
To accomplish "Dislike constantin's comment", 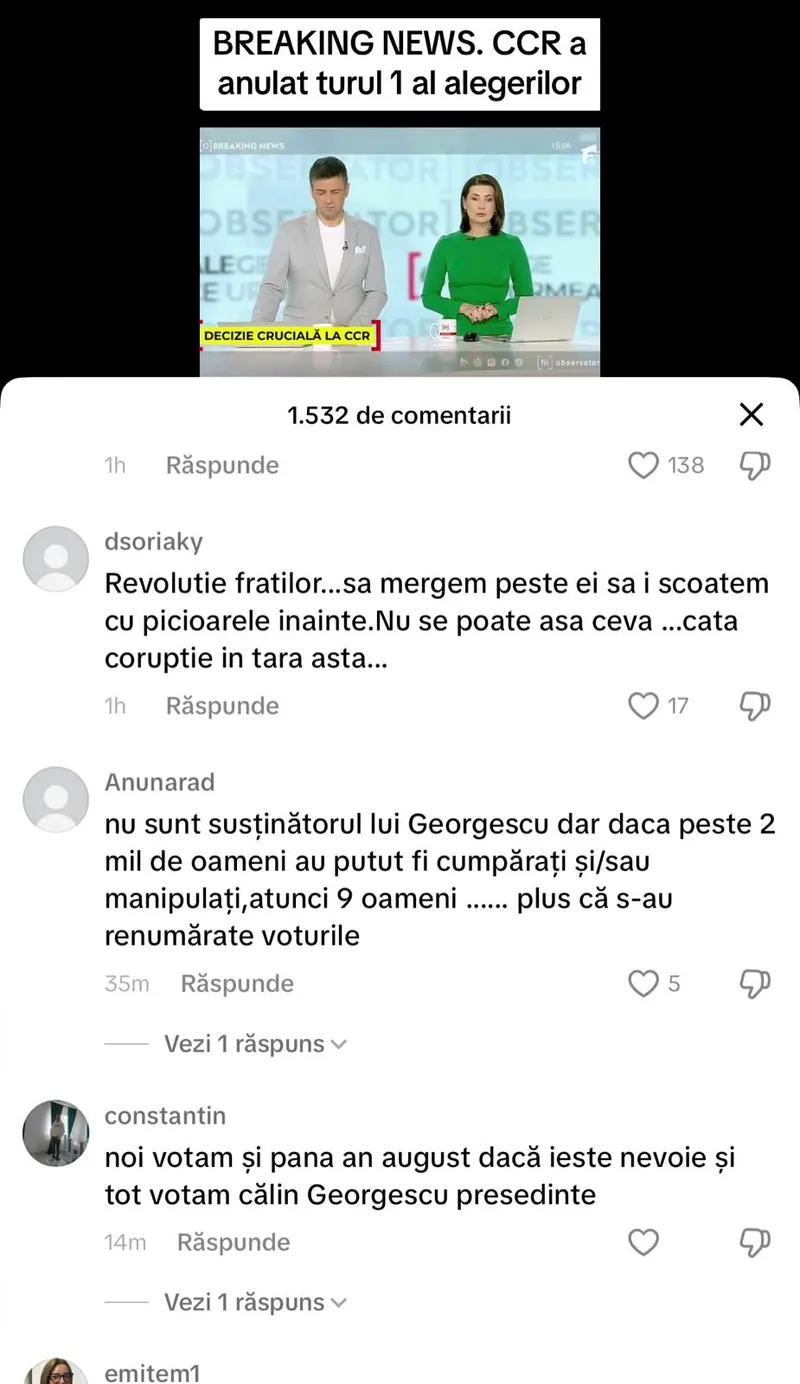I will pyautogui.click(x=754, y=1243).
